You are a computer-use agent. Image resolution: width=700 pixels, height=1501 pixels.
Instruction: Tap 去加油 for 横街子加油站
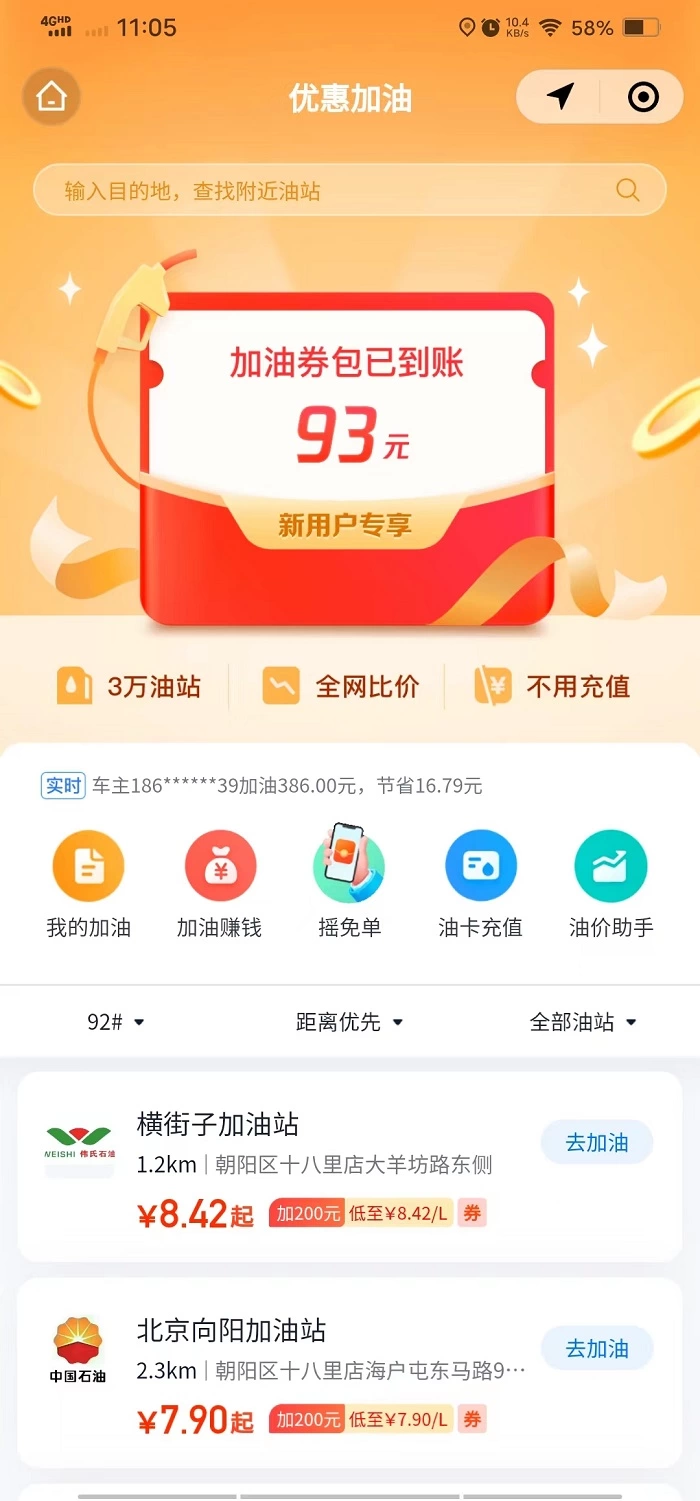click(x=597, y=1142)
